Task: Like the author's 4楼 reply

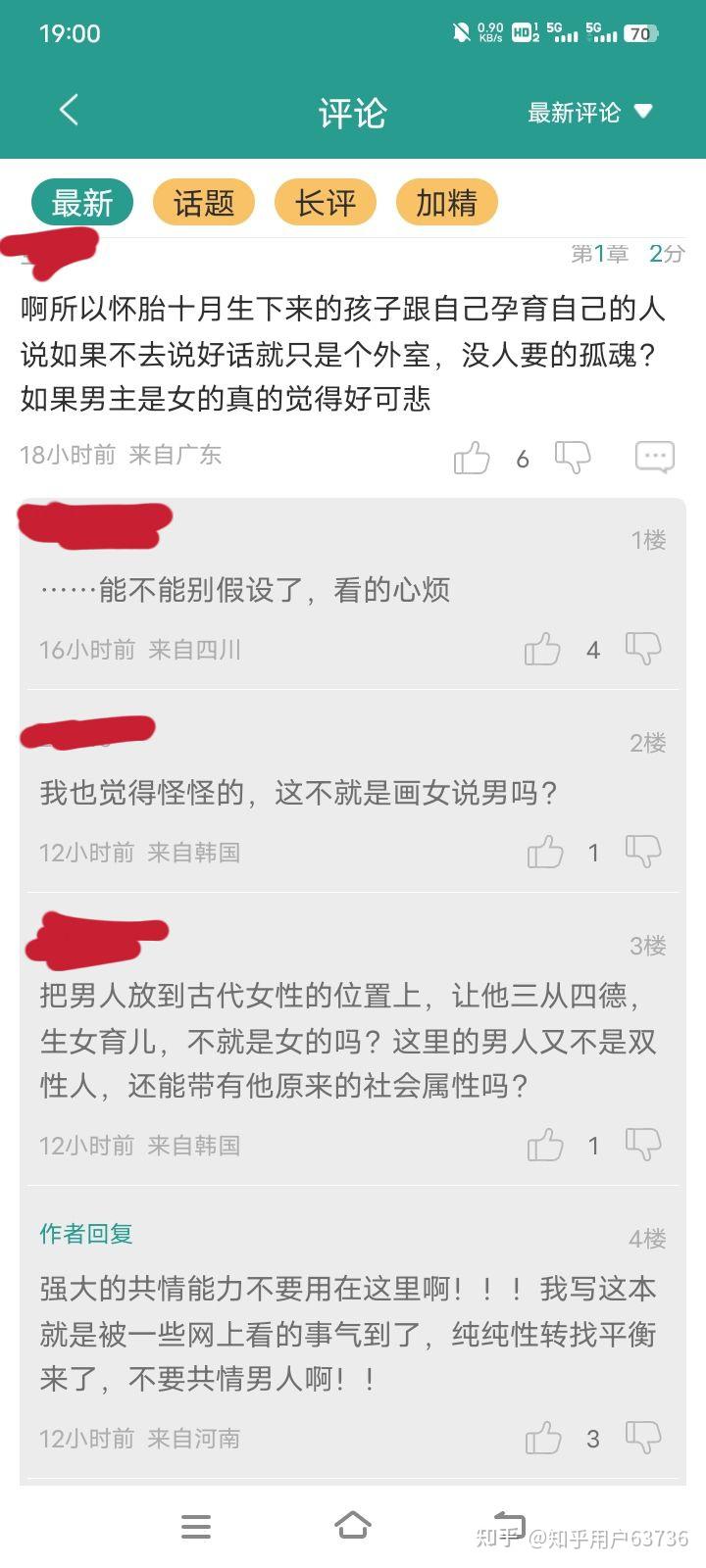Action: [543, 1438]
